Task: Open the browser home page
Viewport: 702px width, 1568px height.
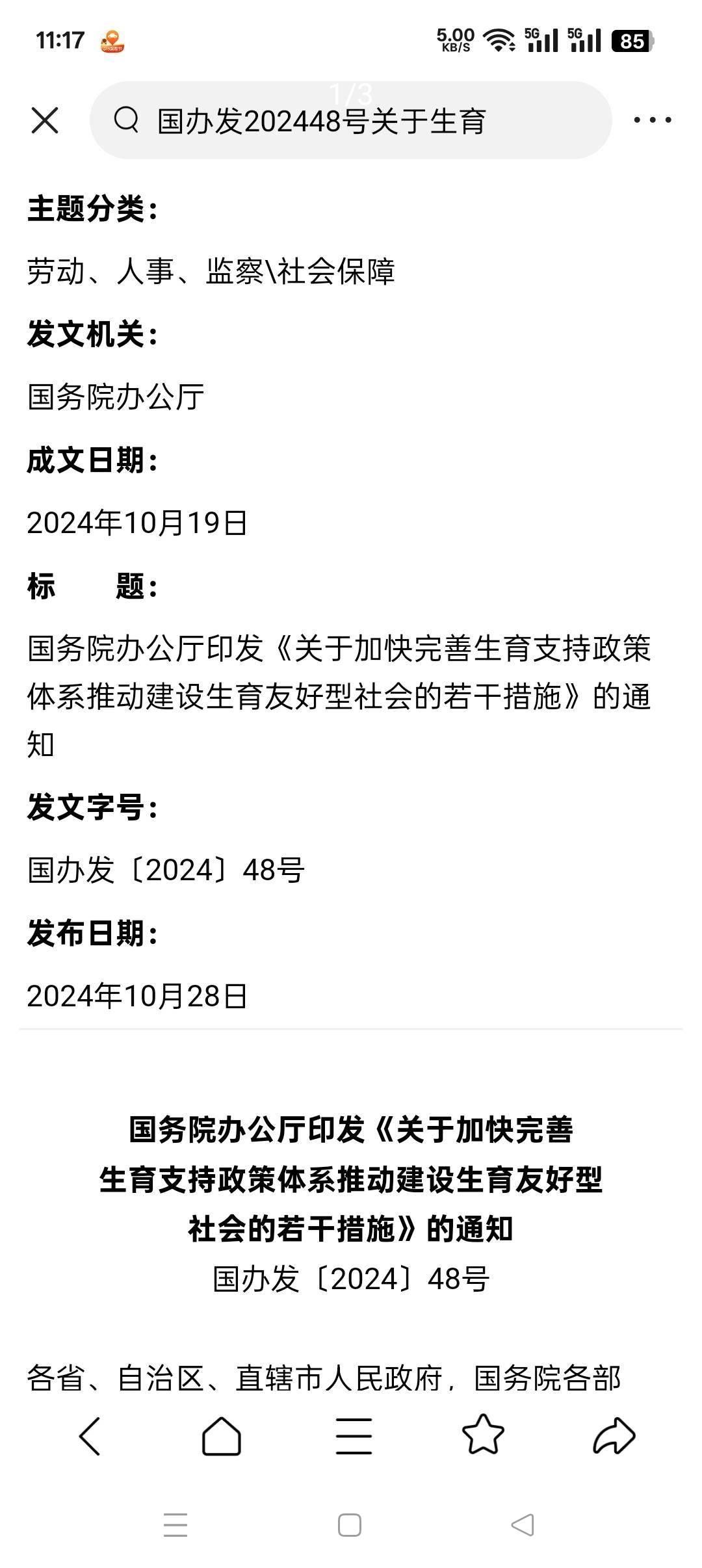Action: point(221,1435)
